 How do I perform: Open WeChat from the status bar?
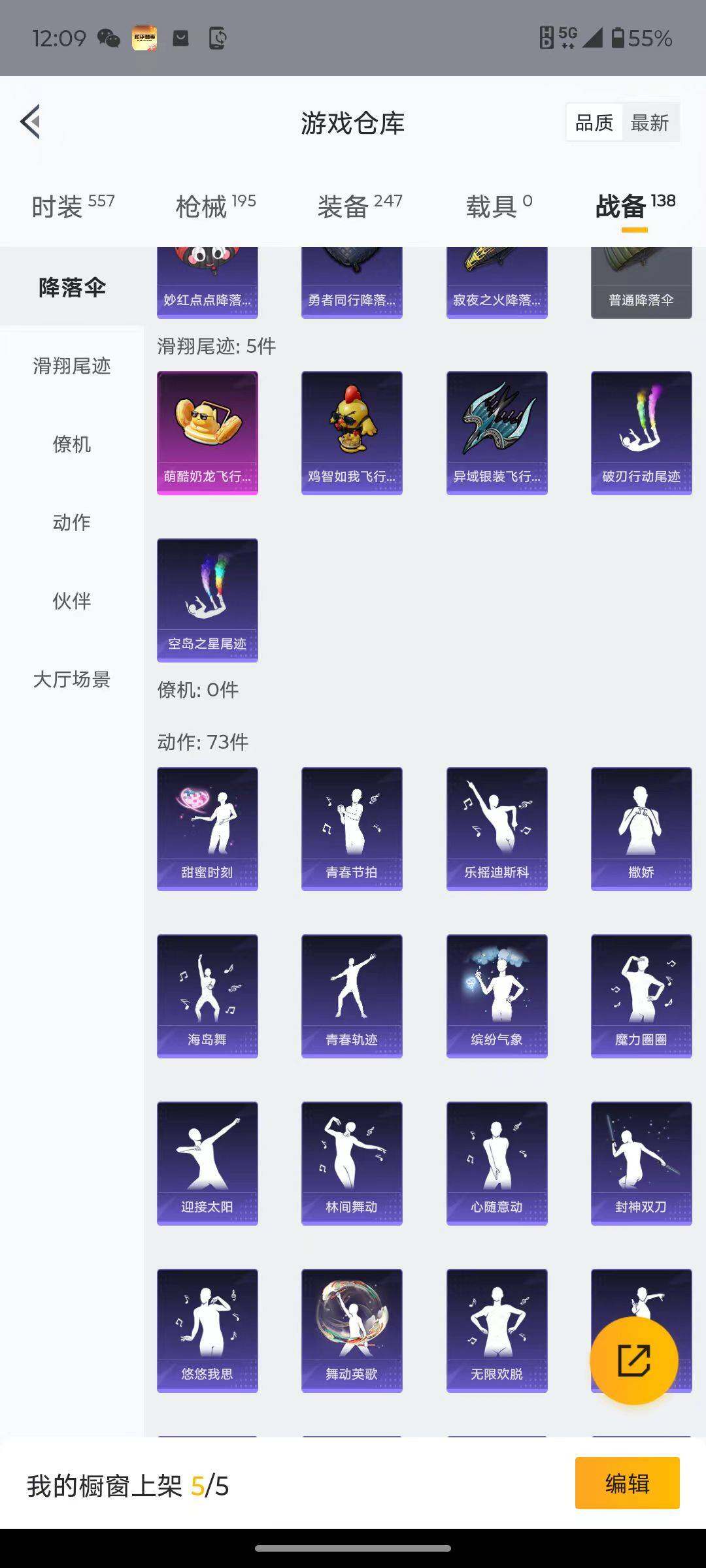click(x=110, y=39)
